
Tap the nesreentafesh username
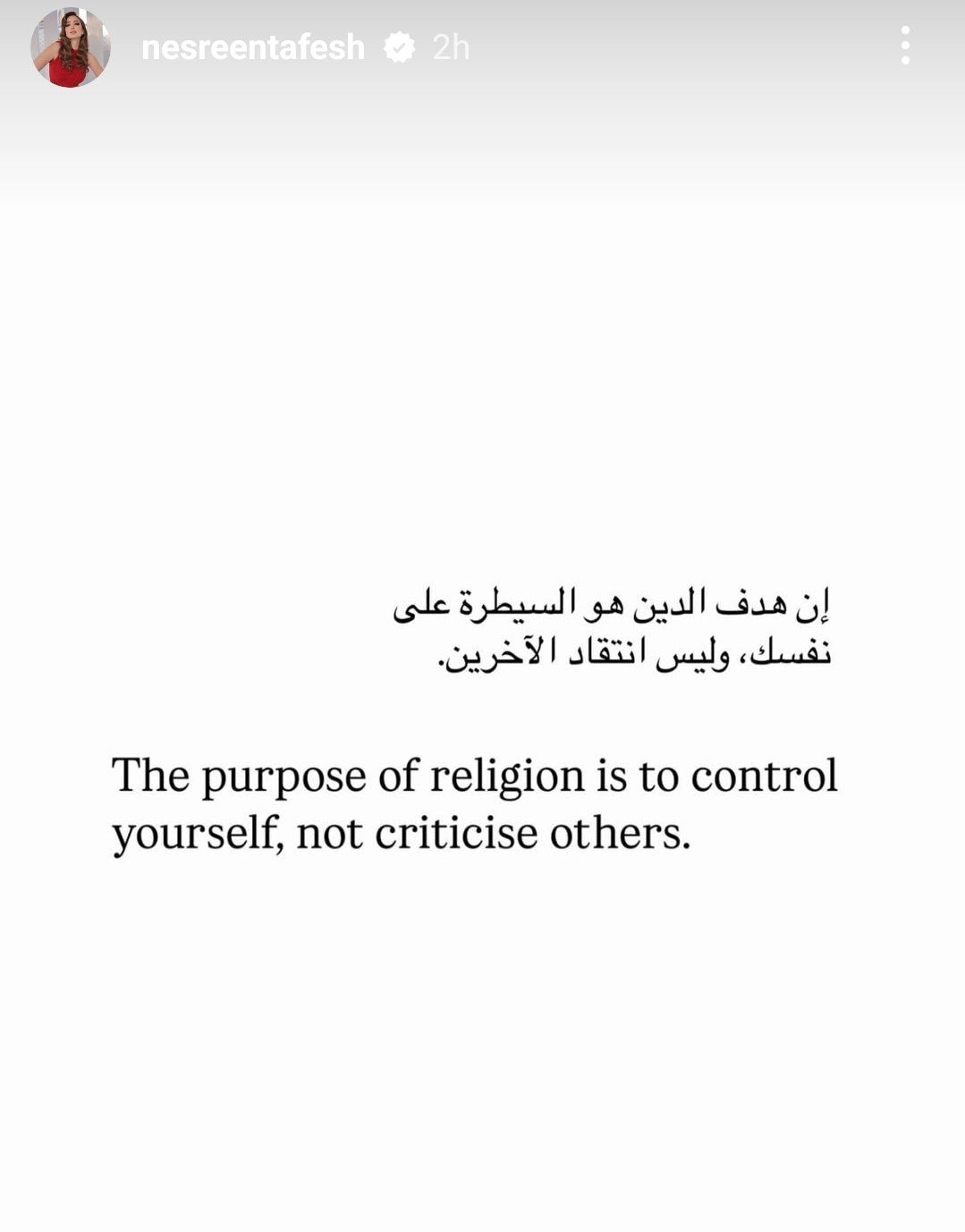253,47
